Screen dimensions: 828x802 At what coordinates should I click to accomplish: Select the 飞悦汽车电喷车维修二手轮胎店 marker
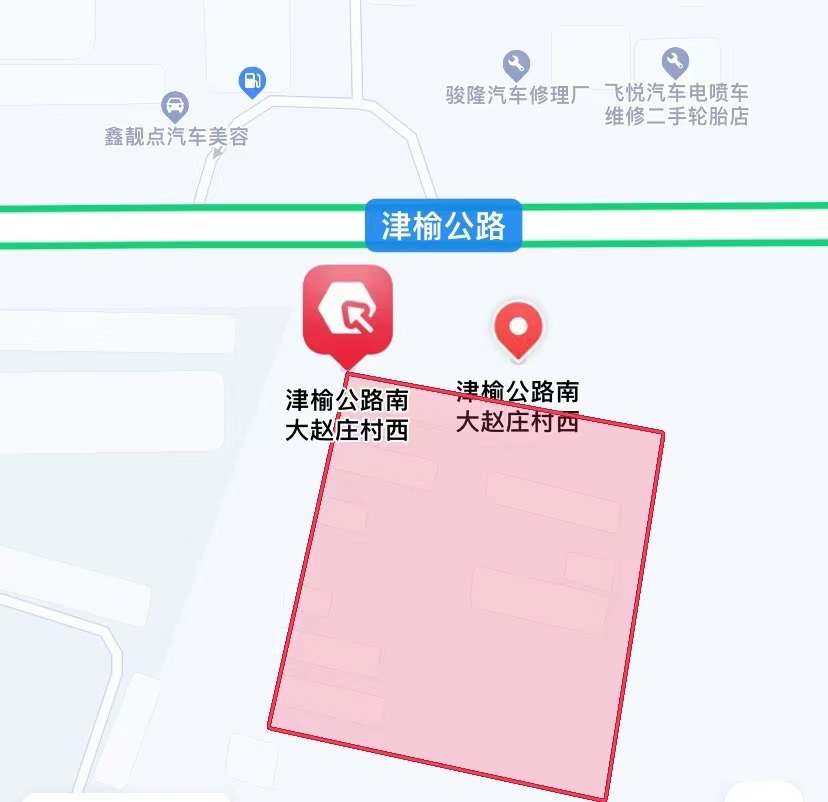[676, 63]
